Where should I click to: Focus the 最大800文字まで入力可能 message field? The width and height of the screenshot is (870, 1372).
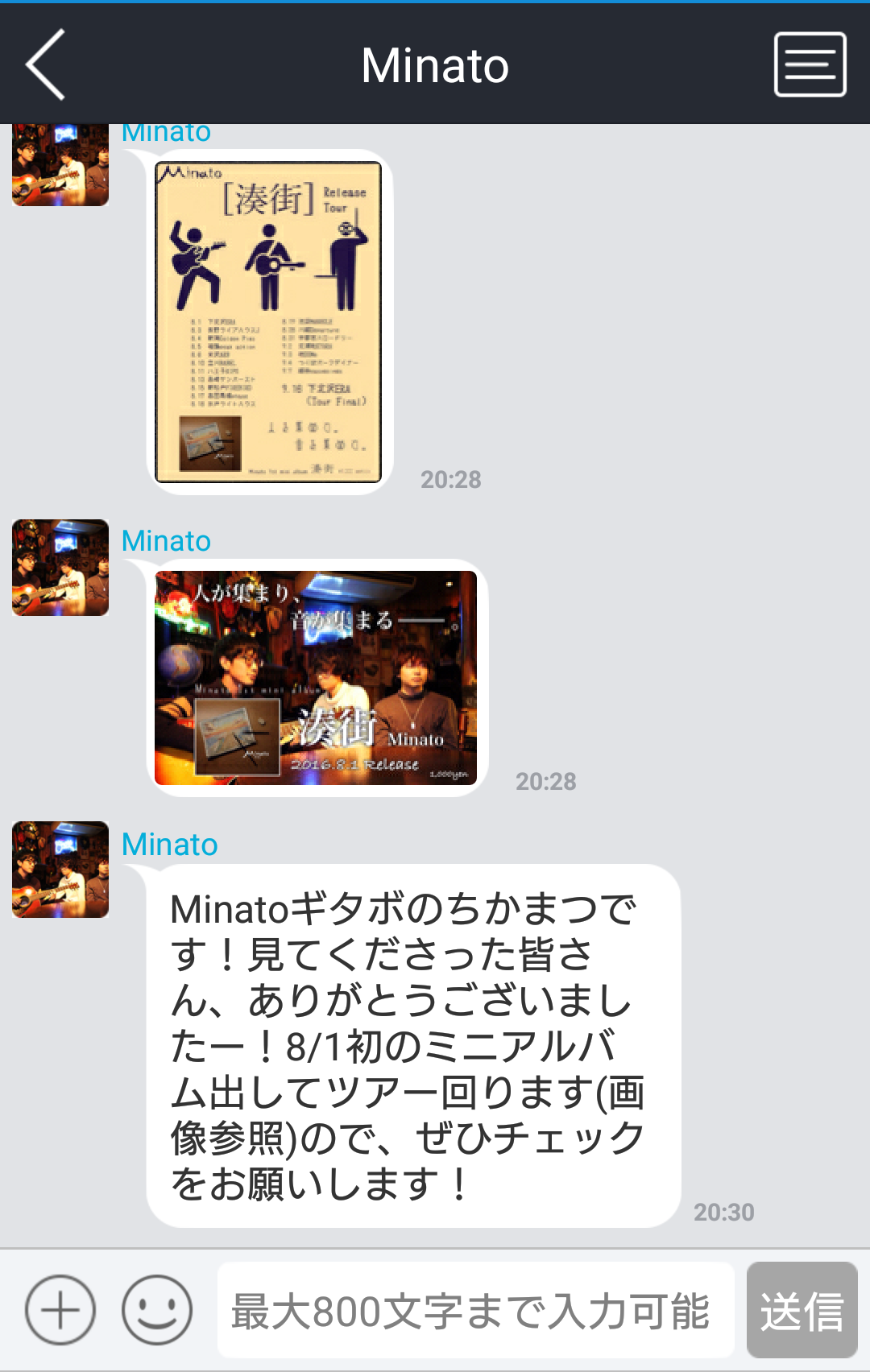[475, 1310]
